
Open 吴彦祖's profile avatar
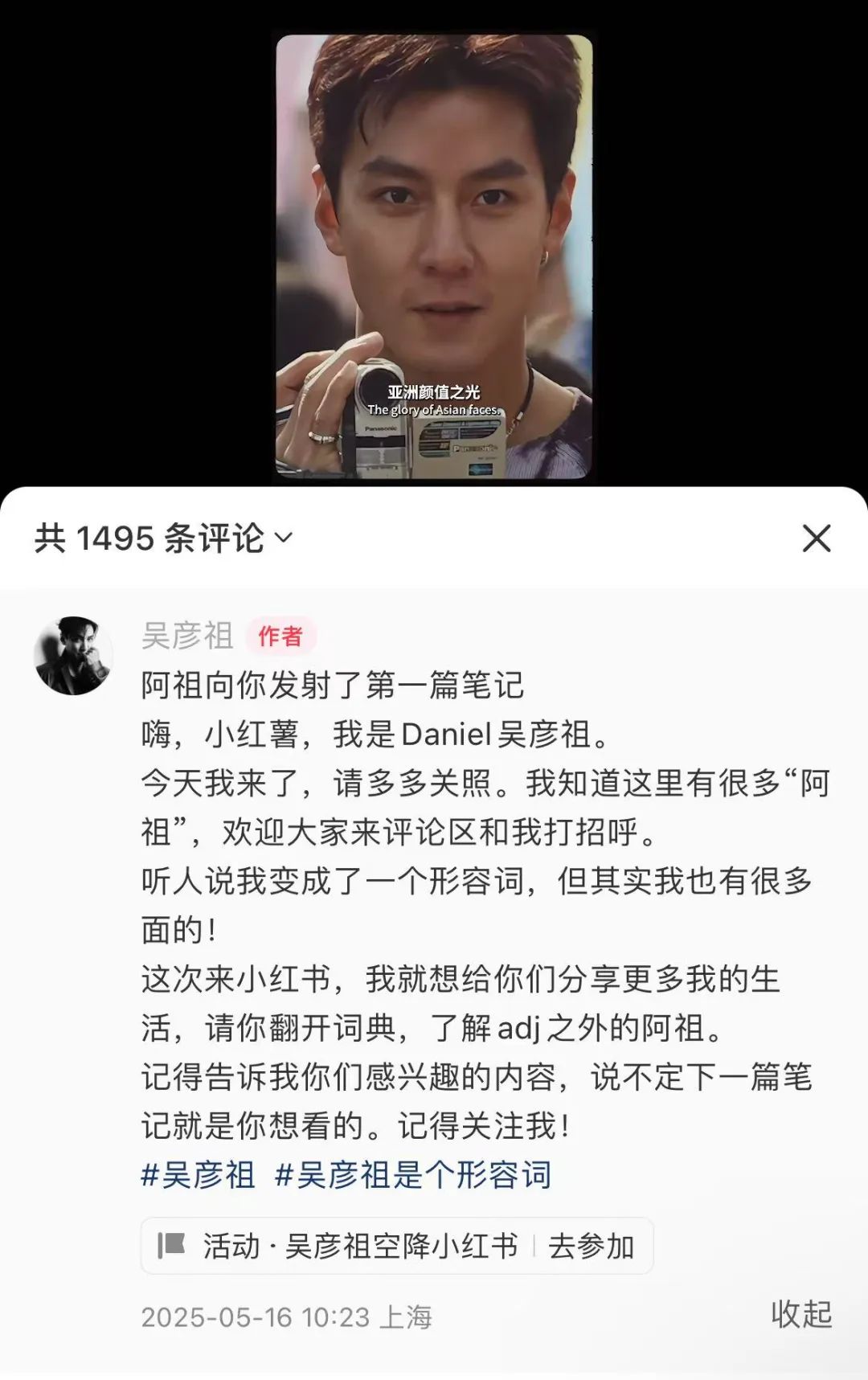(73, 656)
